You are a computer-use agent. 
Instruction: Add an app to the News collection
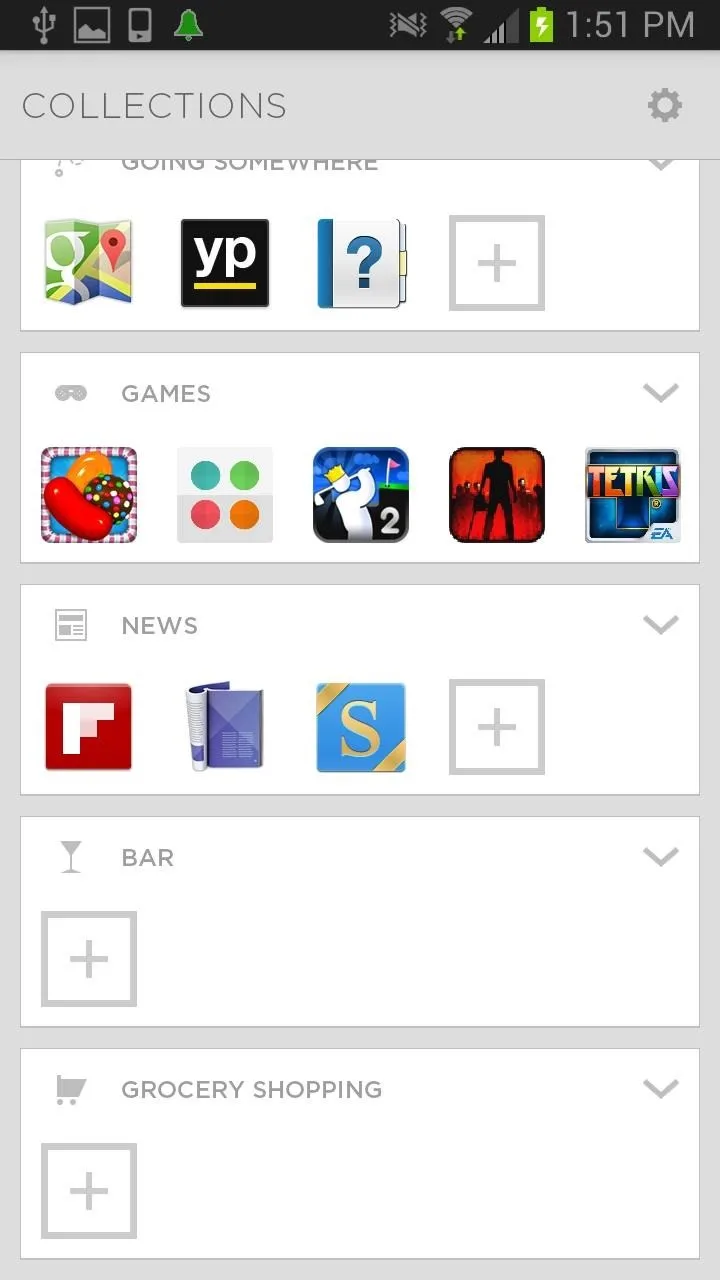click(x=497, y=727)
